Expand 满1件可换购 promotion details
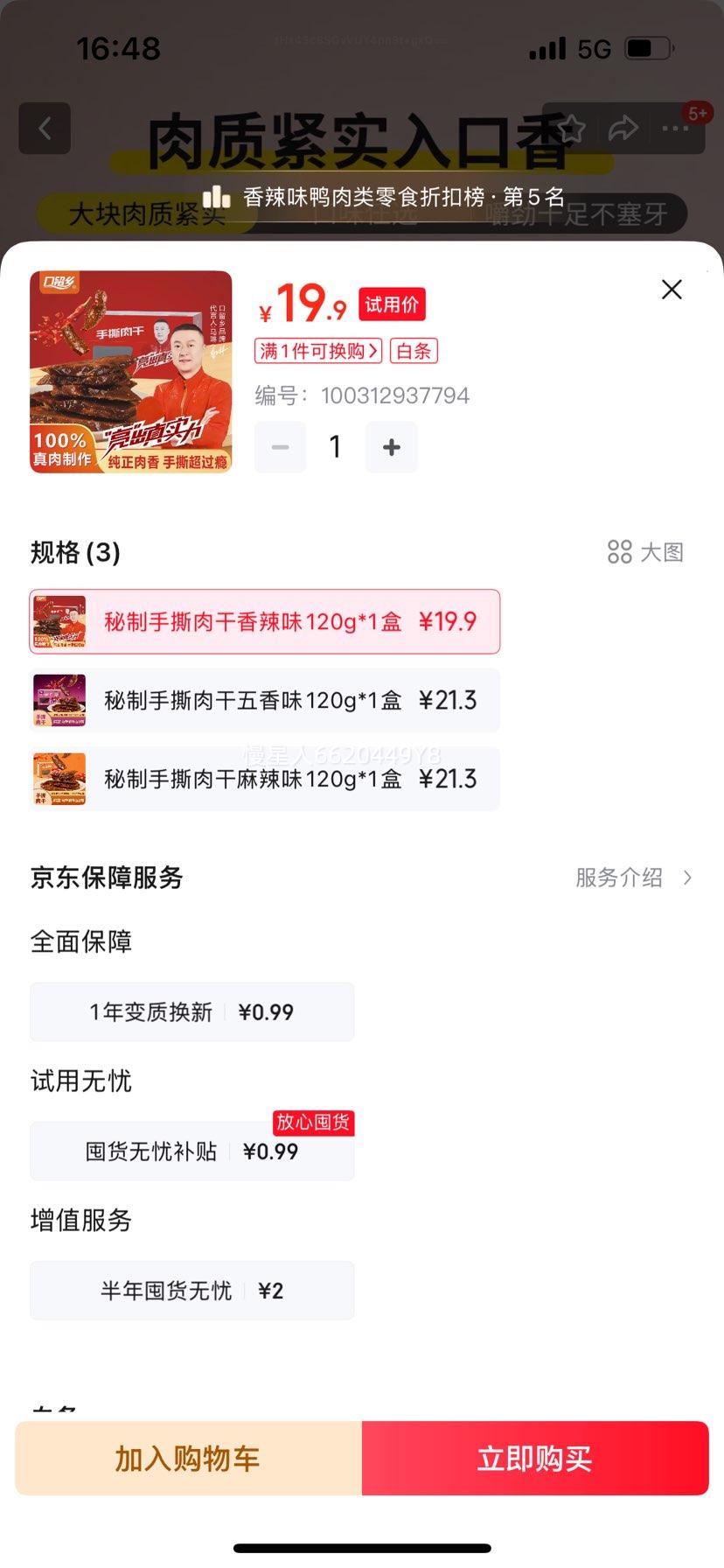Image resolution: width=724 pixels, height=1568 pixels. click(317, 350)
